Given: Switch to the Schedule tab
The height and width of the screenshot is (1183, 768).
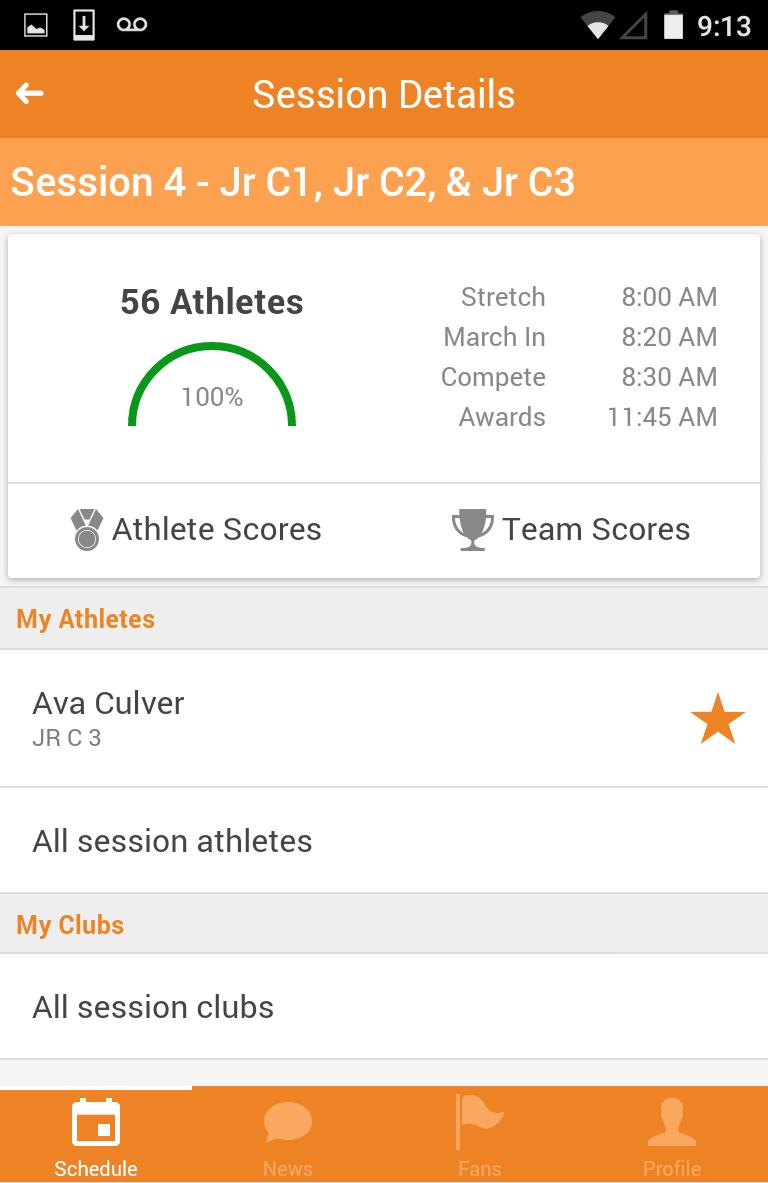Looking at the screenshot, I should [x=96, y=1136].
